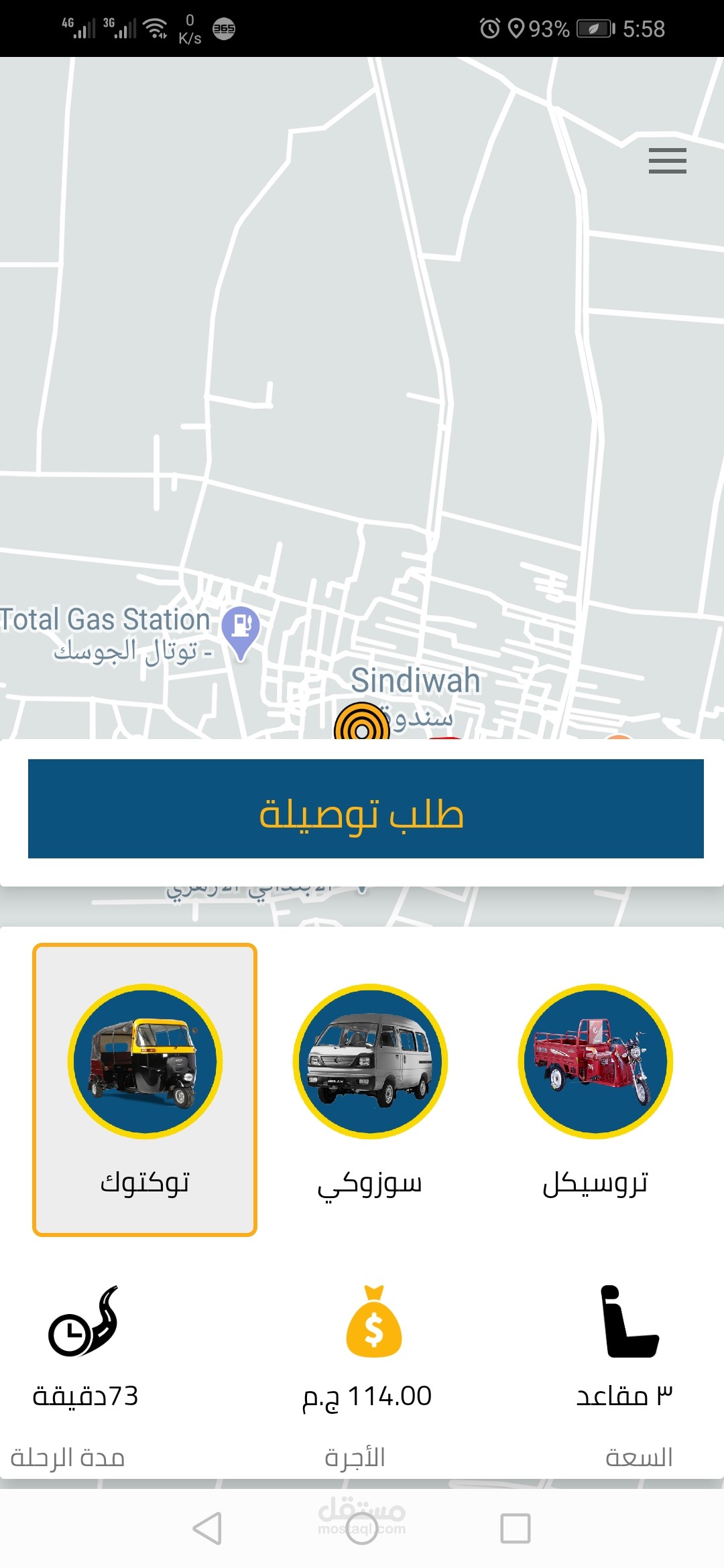Go back using the system back button
This screenshot has height=1568, width=724.
[x=207, y=1529]
